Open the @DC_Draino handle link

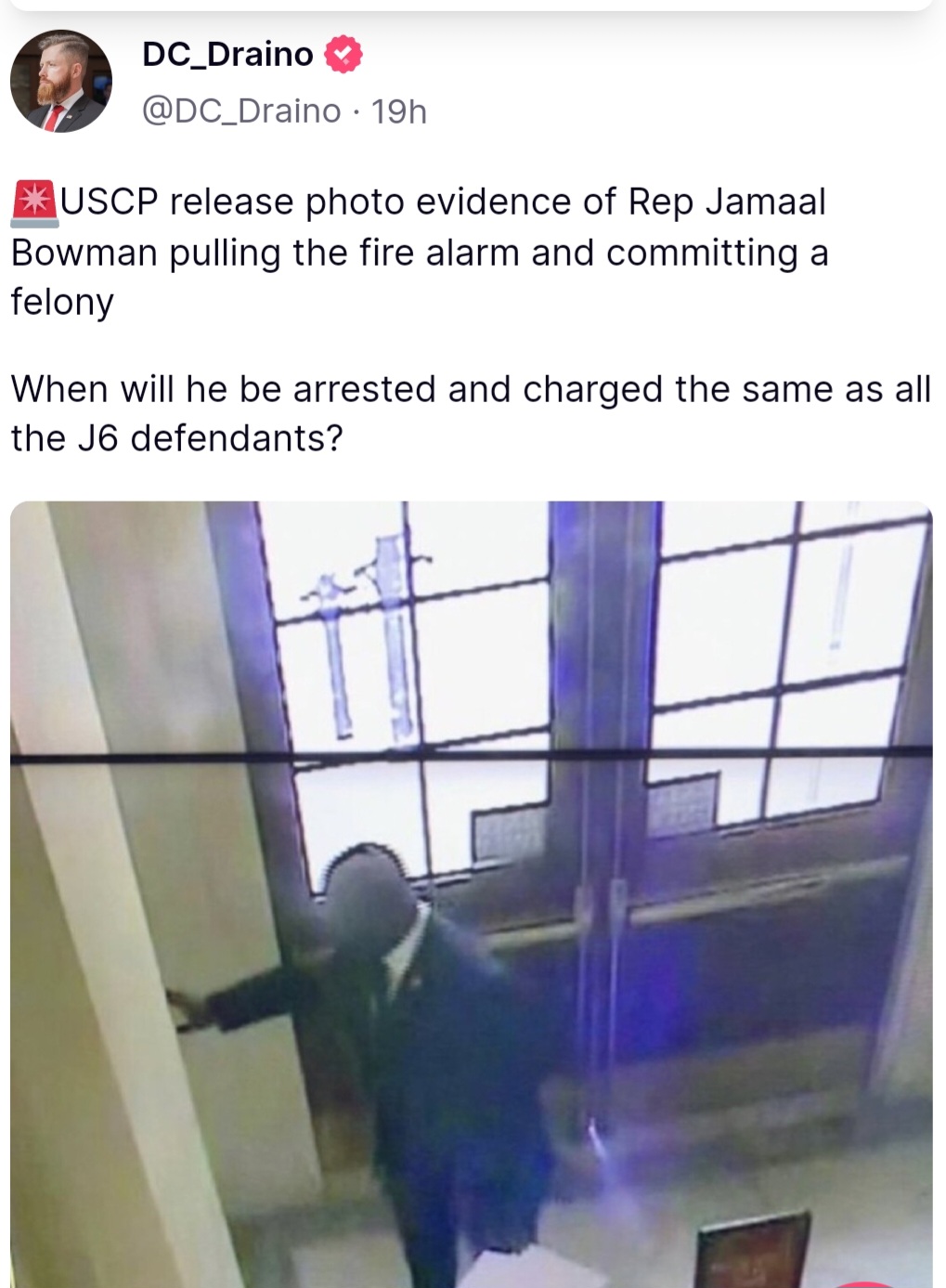pos(241,111)
